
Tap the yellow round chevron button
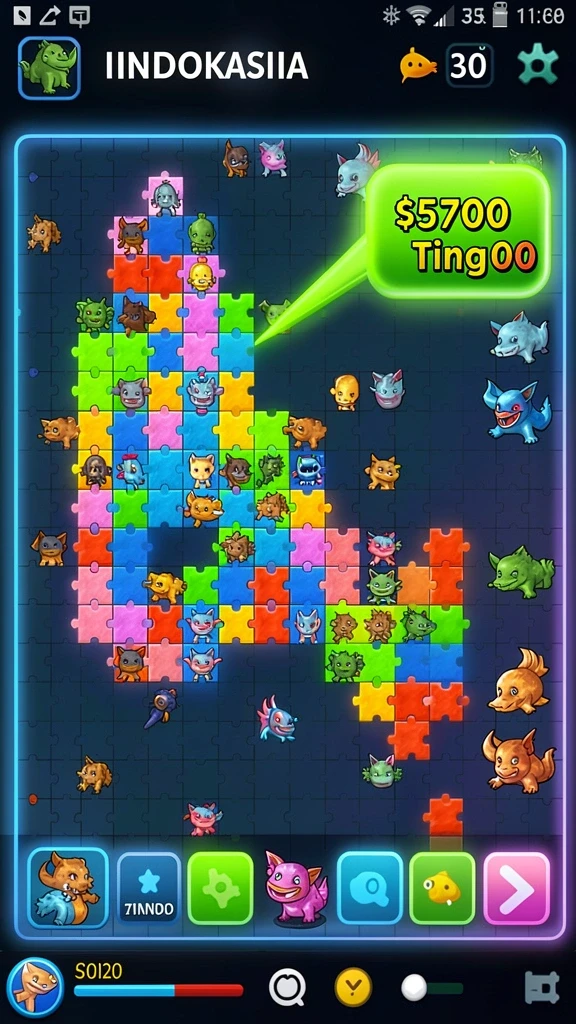pyautogui.click(x=353, y=987)
